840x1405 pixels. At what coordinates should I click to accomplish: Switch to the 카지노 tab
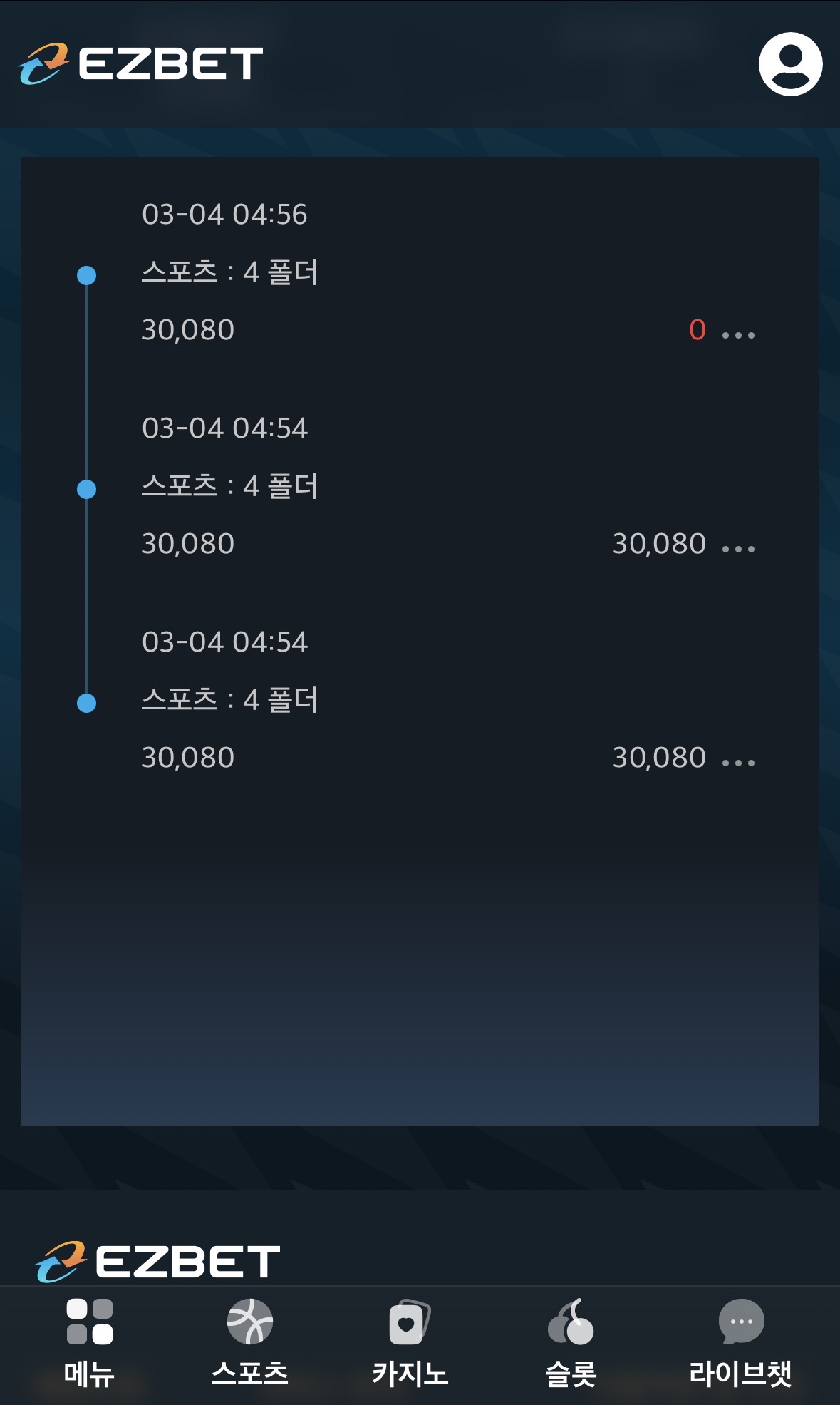click(x=410, y=1343)
